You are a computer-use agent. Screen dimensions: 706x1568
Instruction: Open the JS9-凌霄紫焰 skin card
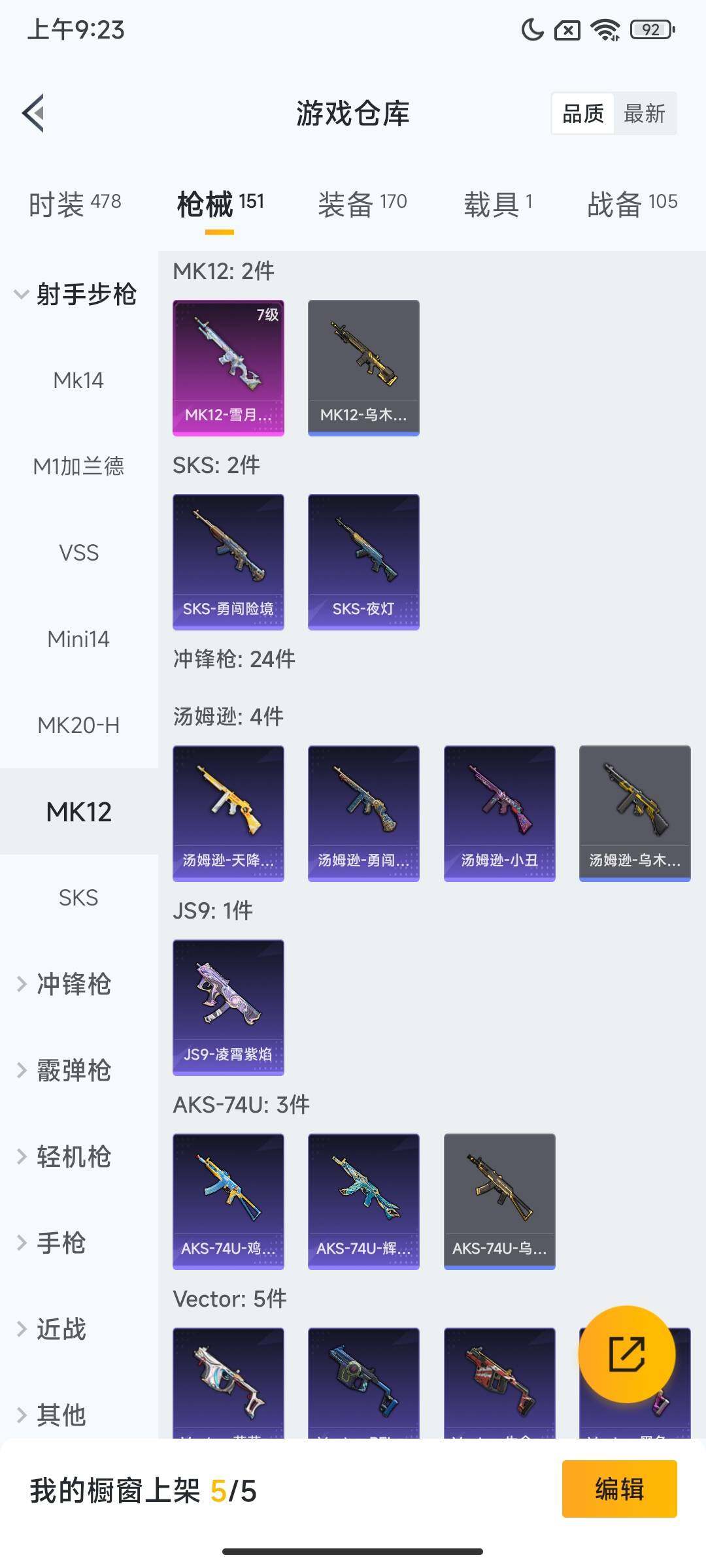tap(228, 1007)
